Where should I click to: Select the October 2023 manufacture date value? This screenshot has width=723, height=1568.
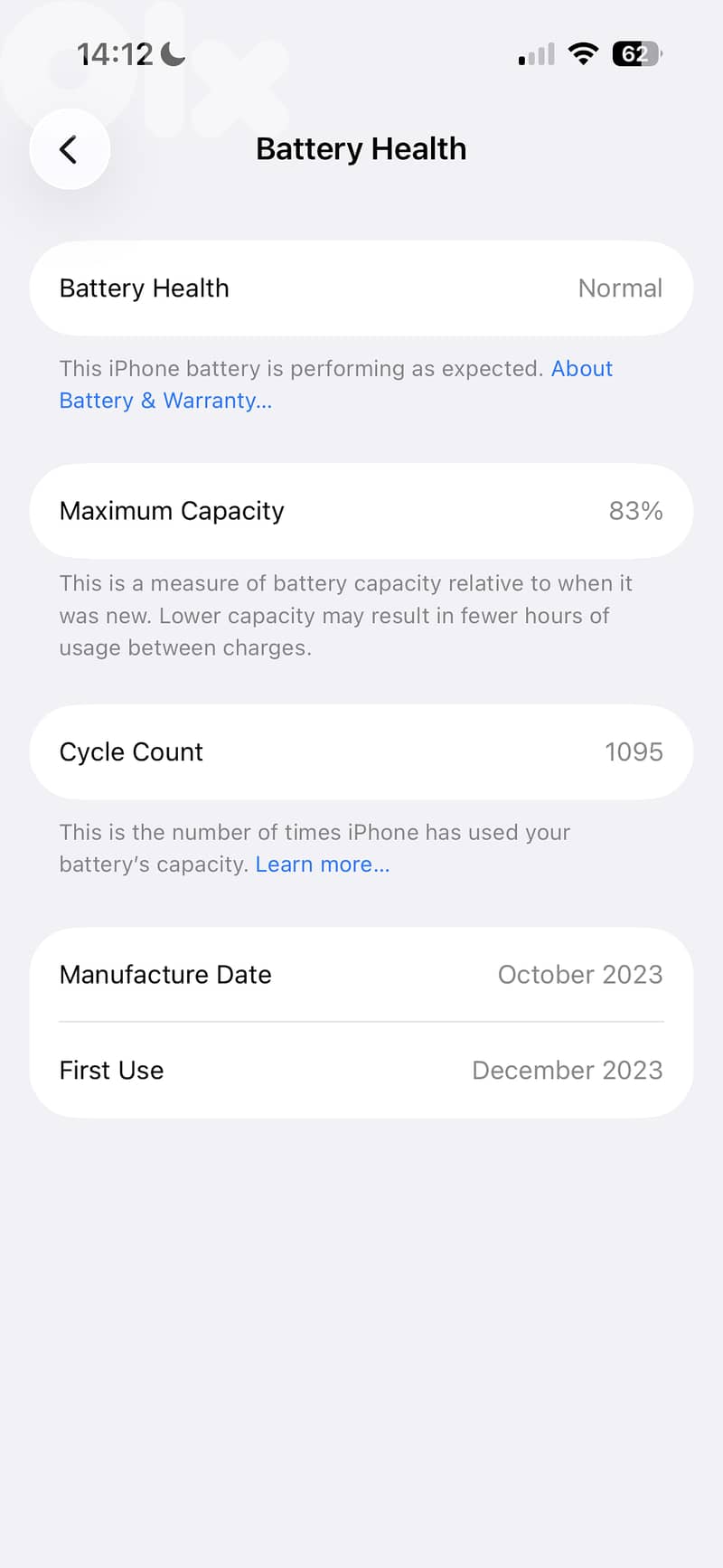pyautogui.click(x=580, y=975)
